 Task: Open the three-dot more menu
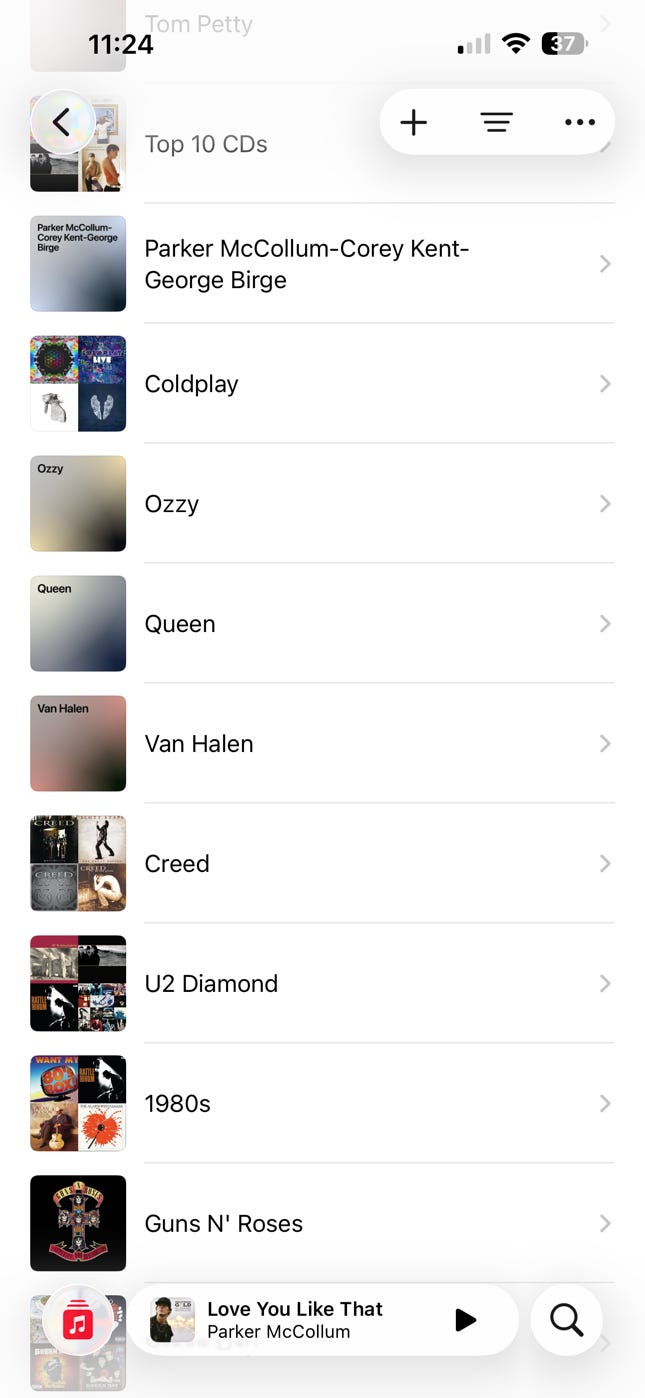[579, 123]
